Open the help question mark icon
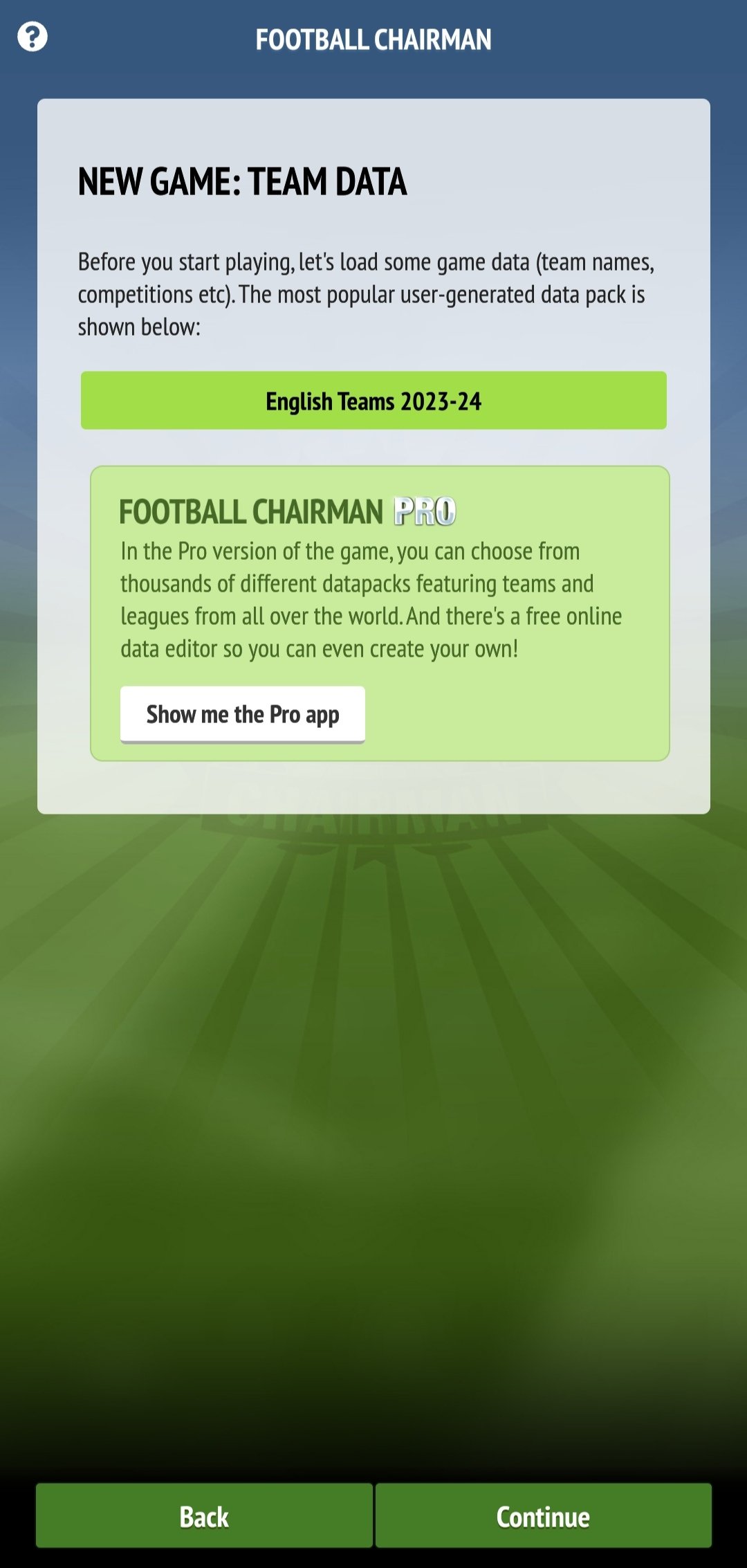This screenshot has height=1568, width=747. pos(33,37)
